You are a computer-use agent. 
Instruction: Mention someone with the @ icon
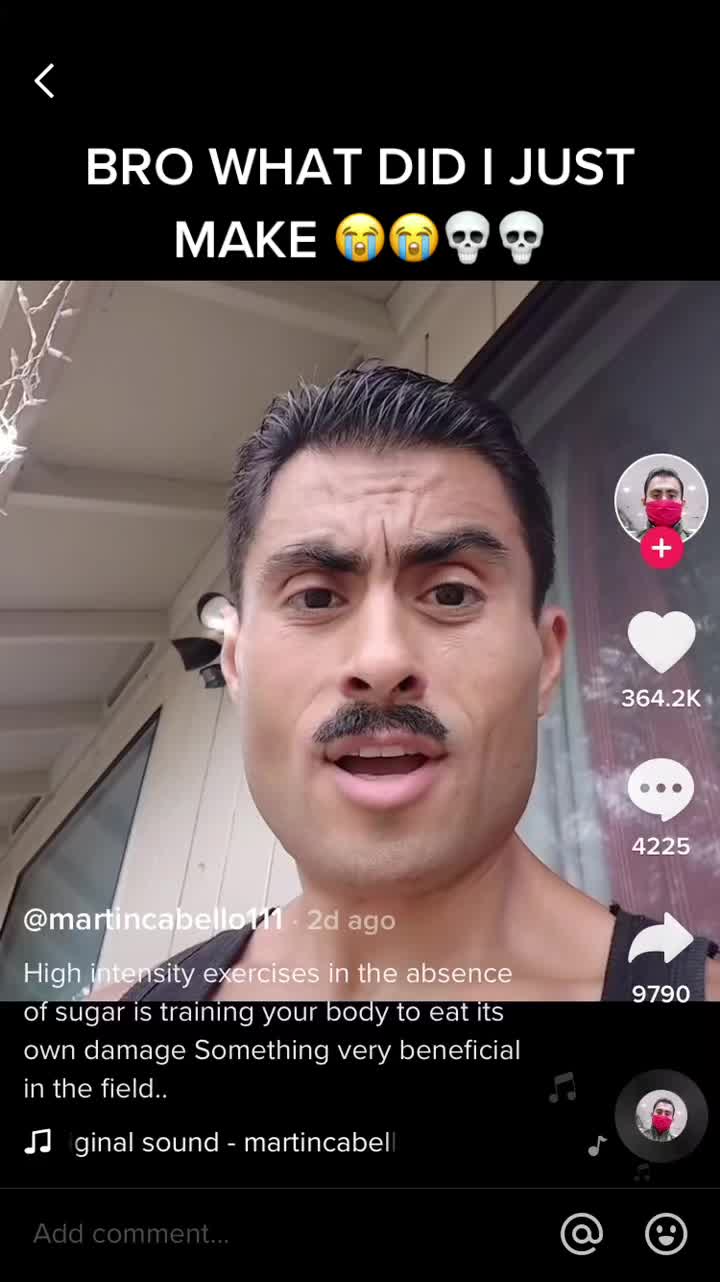(582, 1234)
